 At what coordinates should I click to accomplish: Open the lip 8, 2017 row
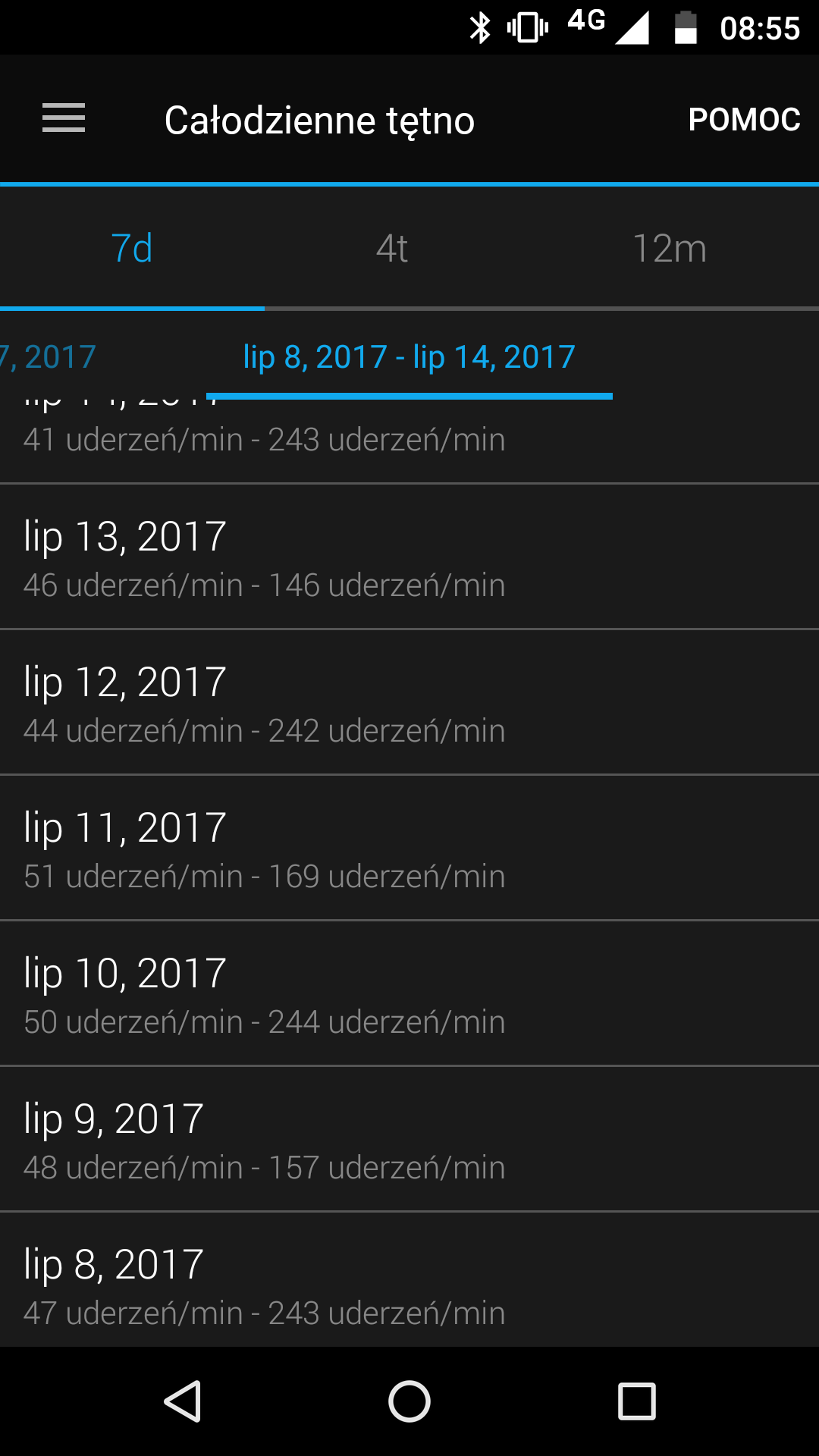(409, 1280)
